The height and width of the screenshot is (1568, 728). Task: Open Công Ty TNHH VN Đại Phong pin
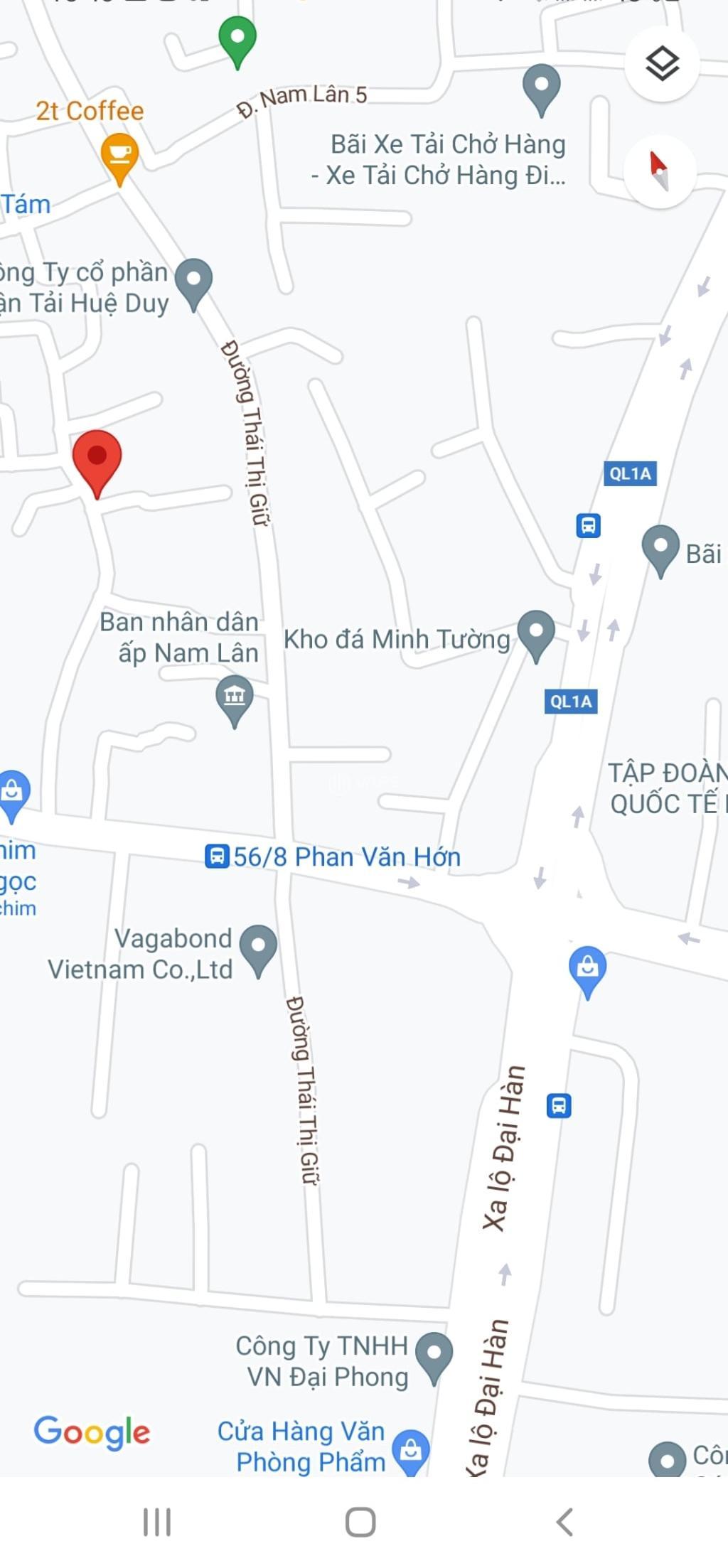point(433,1354)
